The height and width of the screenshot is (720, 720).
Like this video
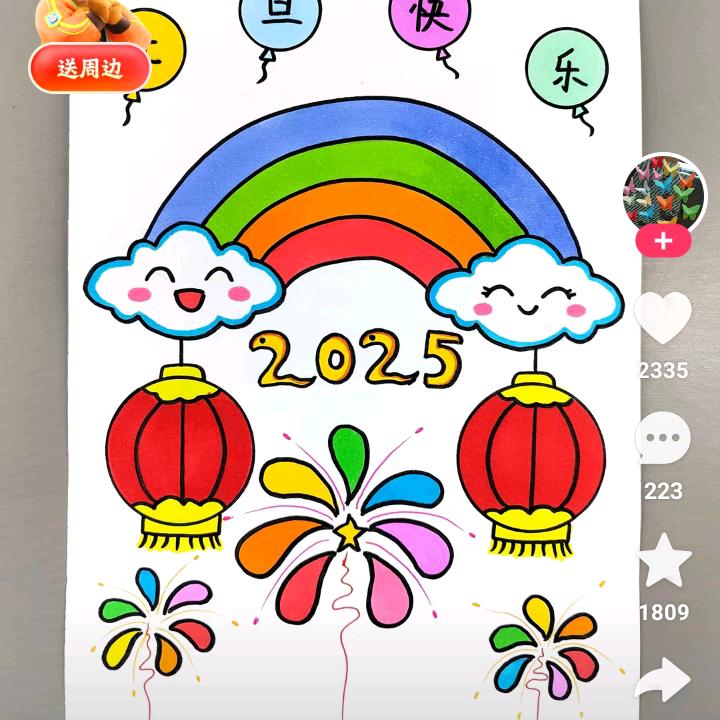663,320
